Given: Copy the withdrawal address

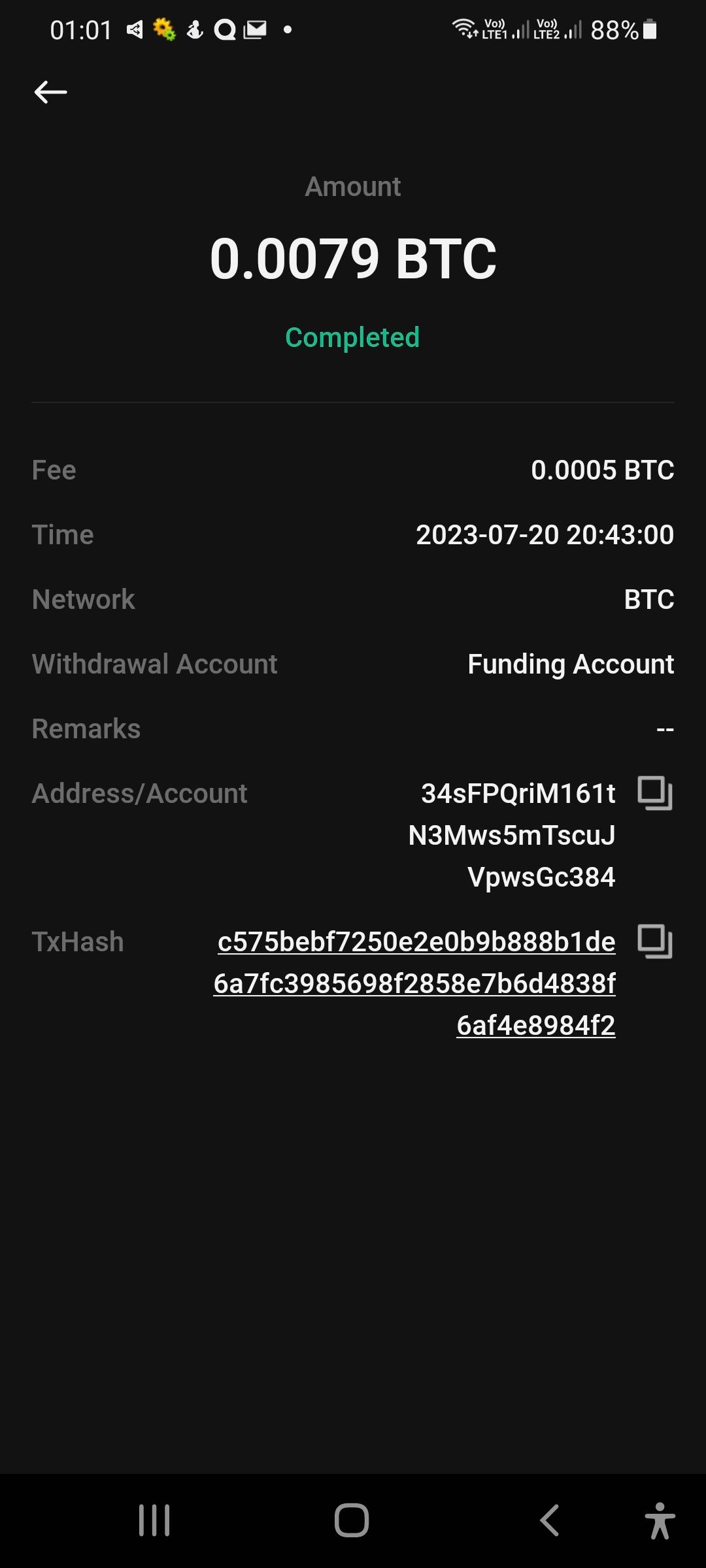Looking at the screenshot, I should coord(655,793).
